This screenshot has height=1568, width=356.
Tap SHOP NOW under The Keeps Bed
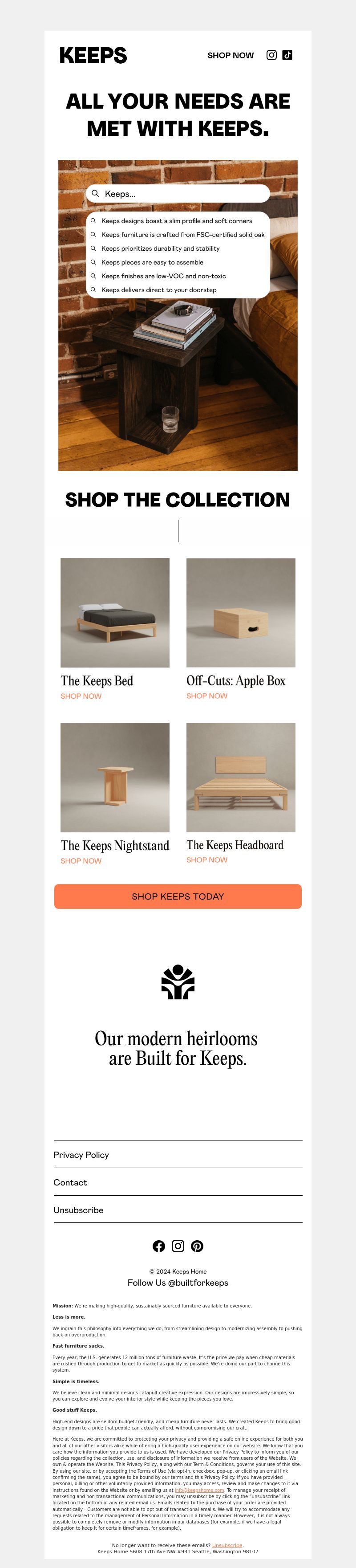coord(81,696)
